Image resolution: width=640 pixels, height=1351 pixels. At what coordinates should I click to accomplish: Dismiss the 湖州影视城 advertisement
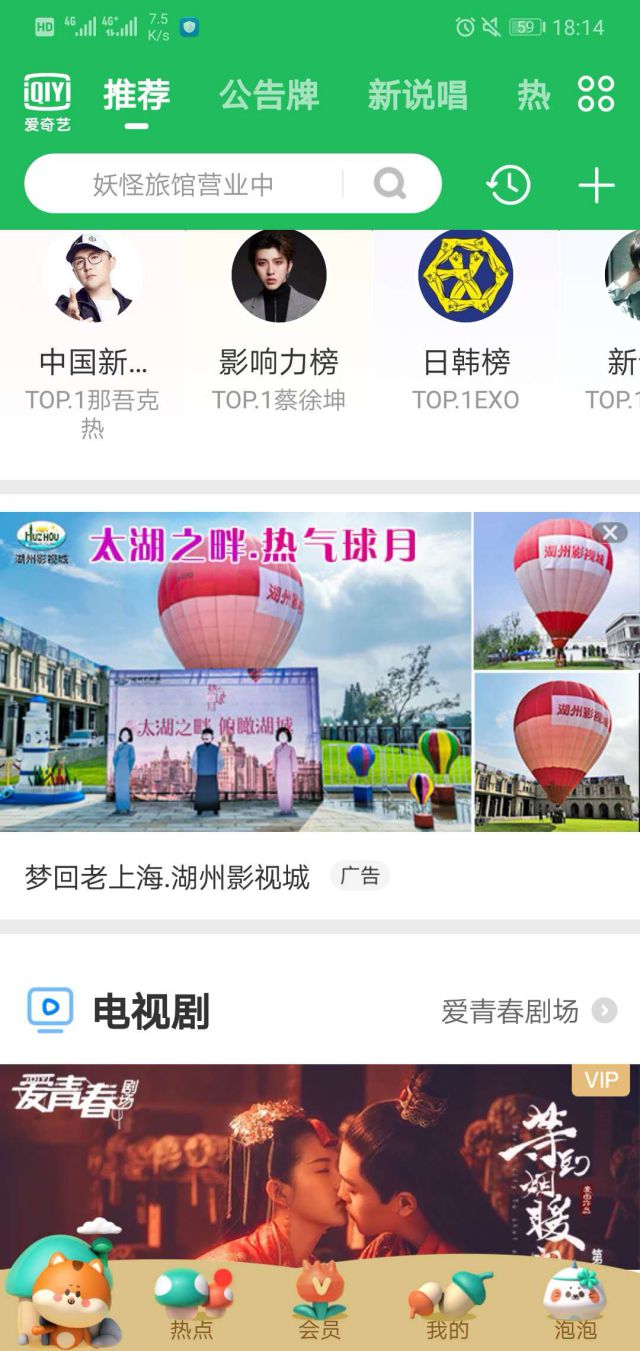tap(610, 532)
